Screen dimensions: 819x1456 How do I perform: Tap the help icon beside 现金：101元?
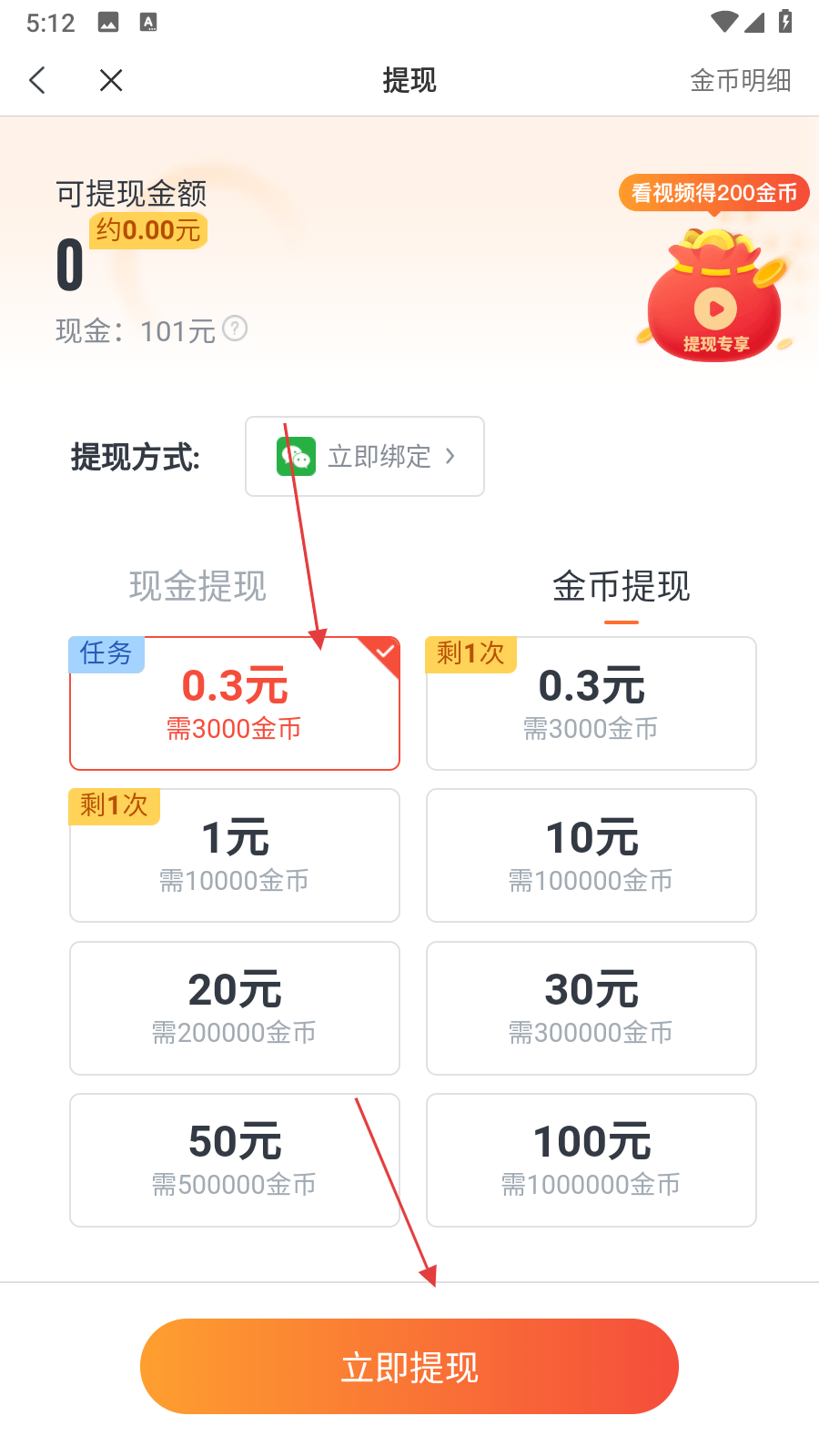pos(235,329)
